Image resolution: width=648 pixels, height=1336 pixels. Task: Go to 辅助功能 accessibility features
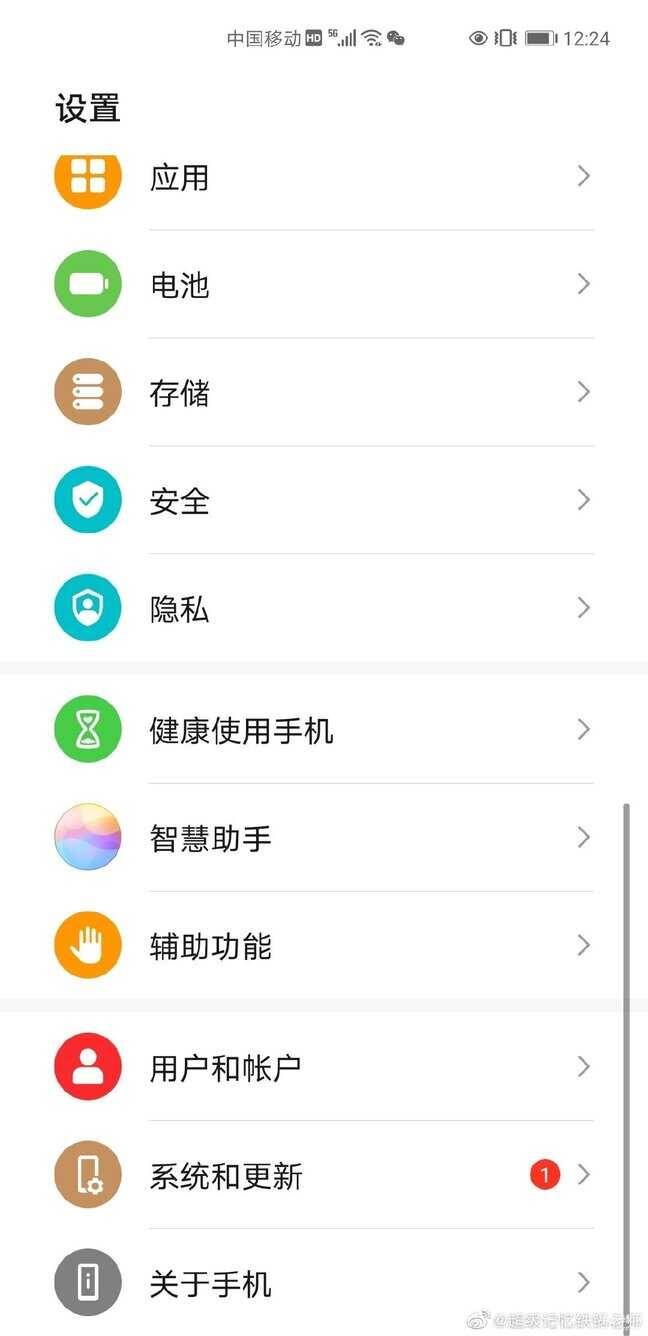pyautogui.click(x=324, y=946)
